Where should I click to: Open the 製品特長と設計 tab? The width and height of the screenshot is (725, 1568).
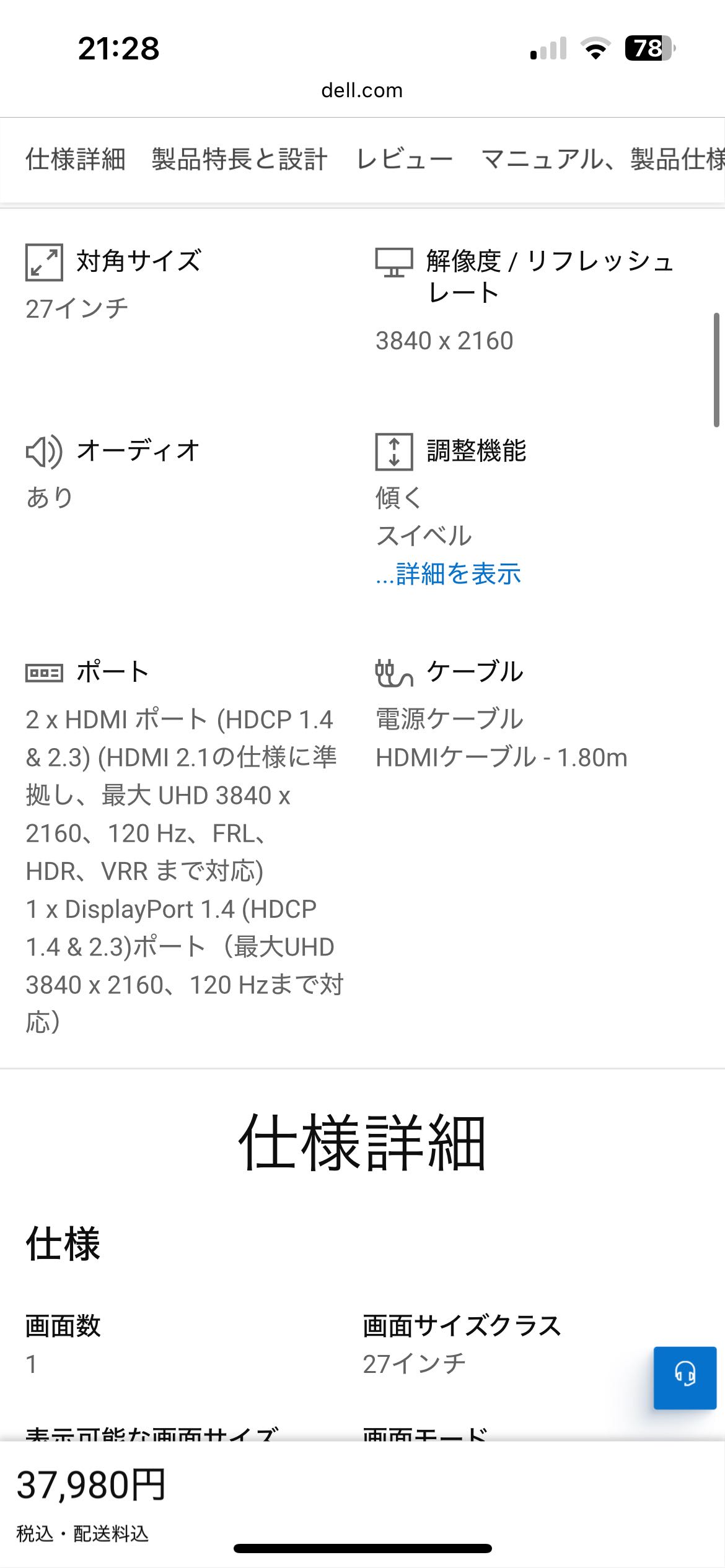pyautogui.click(x=239, y=160)
